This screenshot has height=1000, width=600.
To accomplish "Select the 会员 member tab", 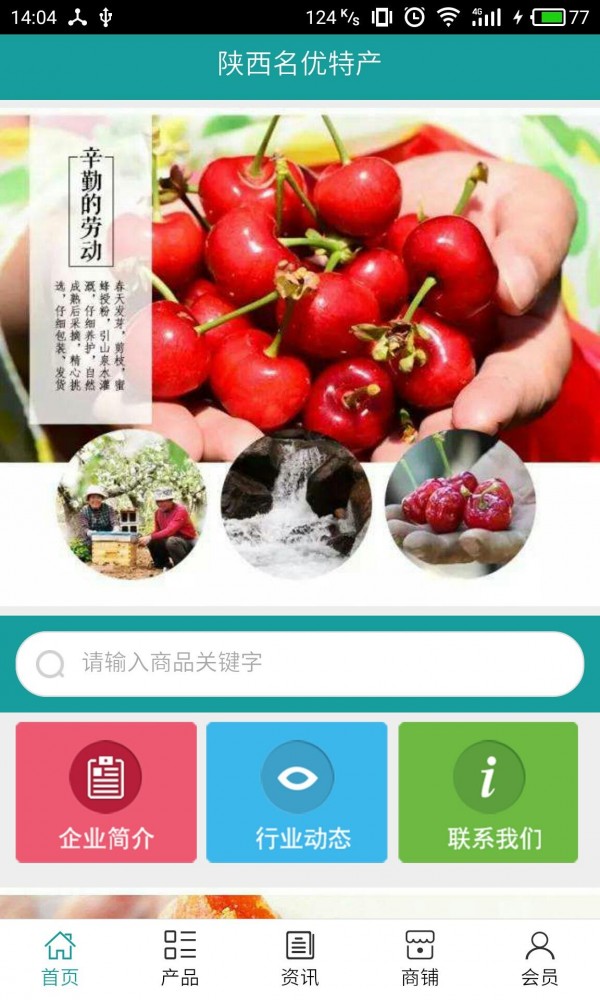I will coord(540,958).
